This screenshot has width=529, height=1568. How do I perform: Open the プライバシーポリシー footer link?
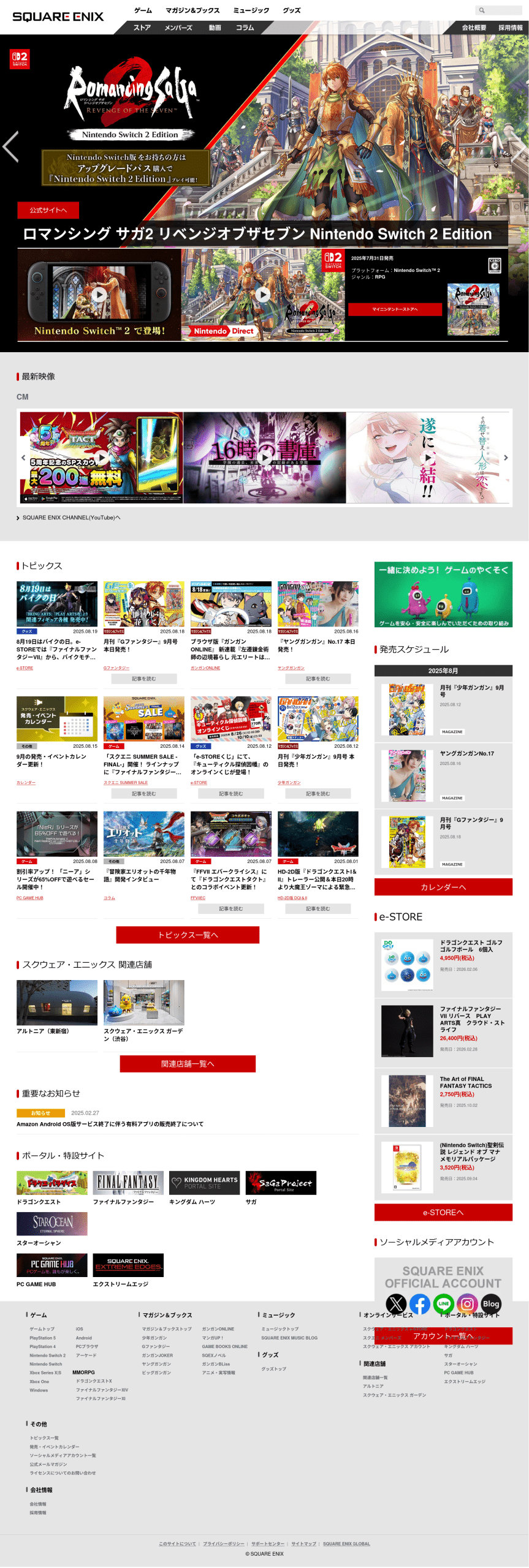tap(224, 1543)
